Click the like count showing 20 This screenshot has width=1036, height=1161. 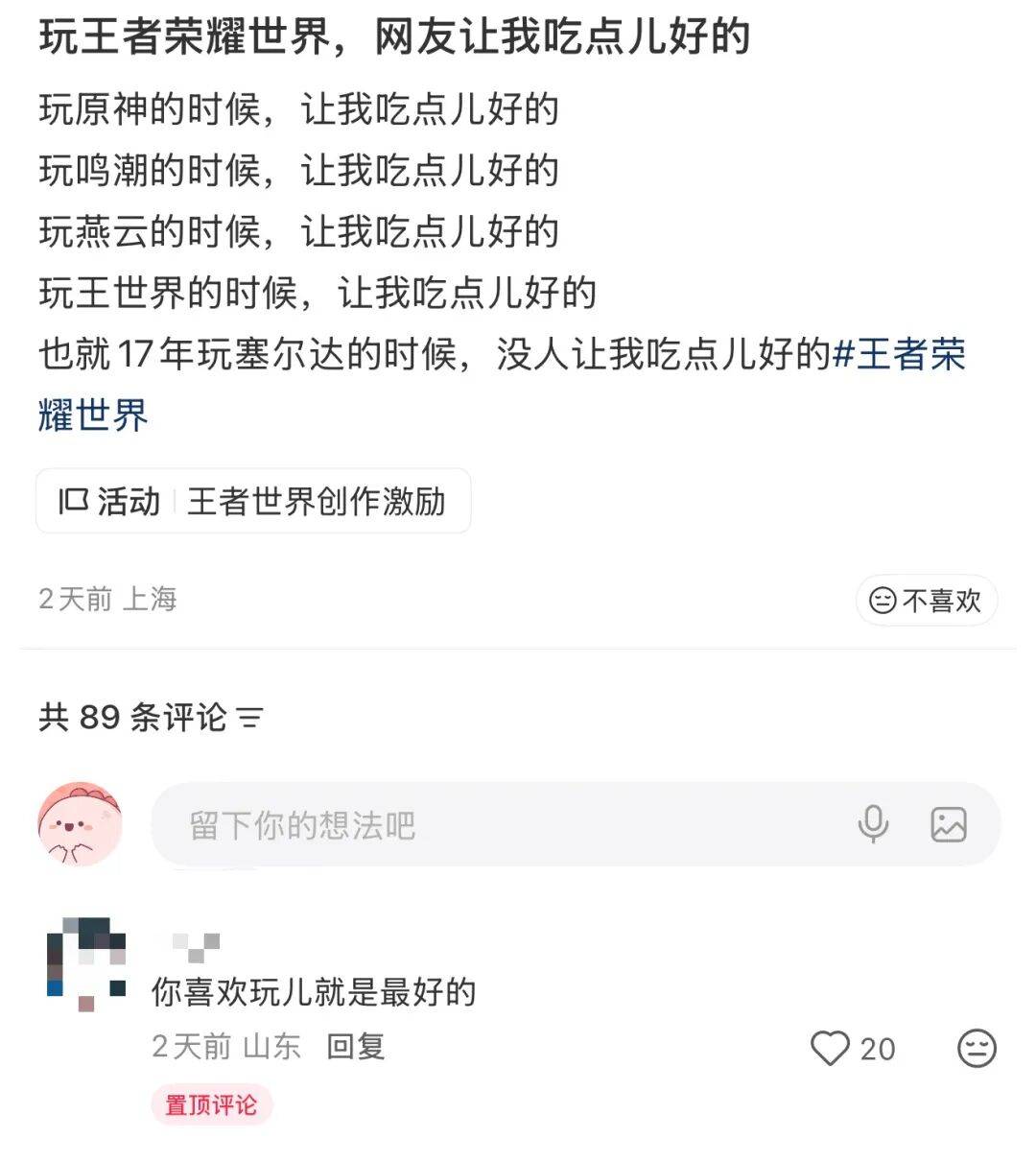pyautogui.click(x=873, y=1049)
